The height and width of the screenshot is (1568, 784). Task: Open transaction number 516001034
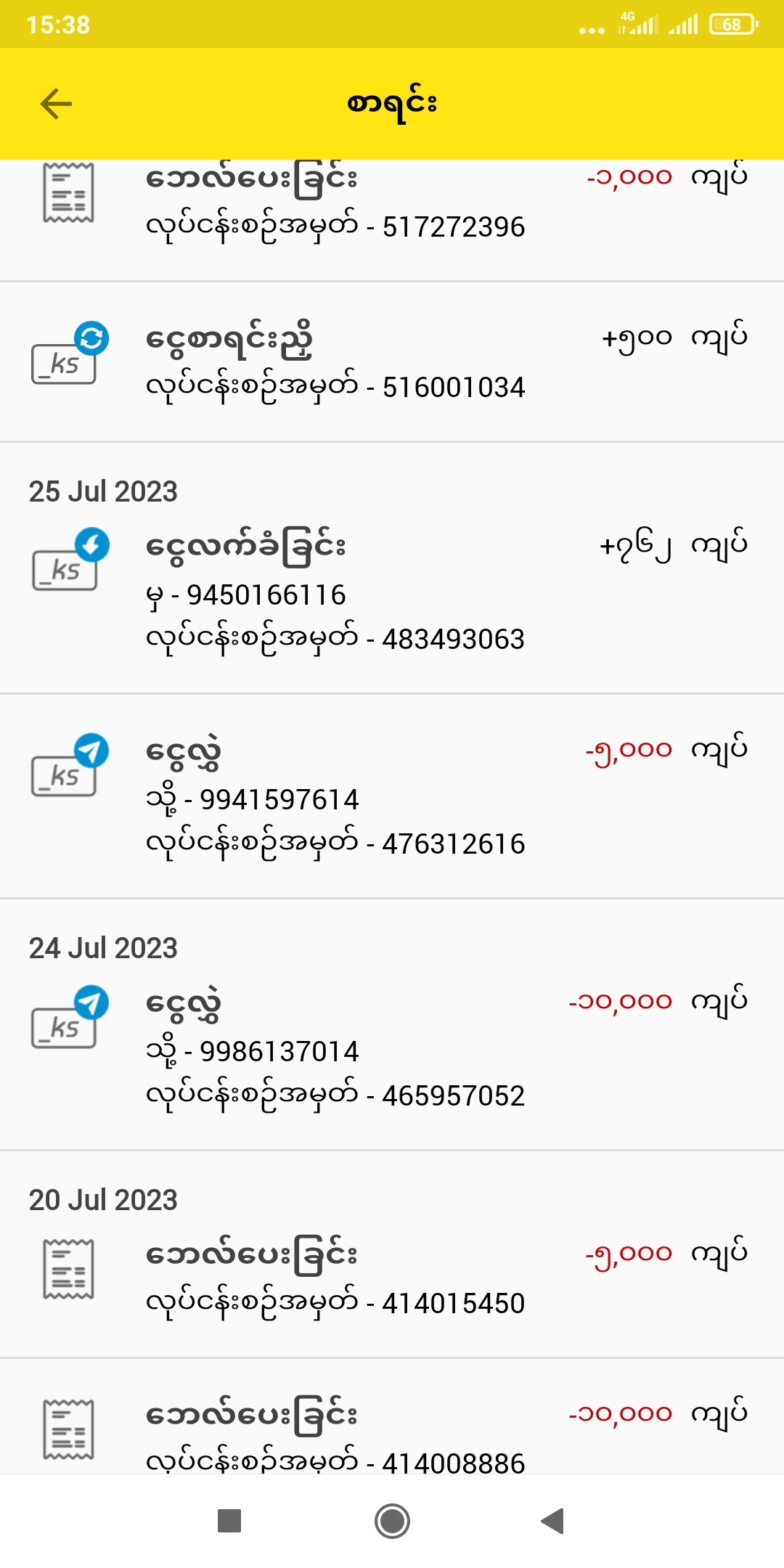click(392, 362)
